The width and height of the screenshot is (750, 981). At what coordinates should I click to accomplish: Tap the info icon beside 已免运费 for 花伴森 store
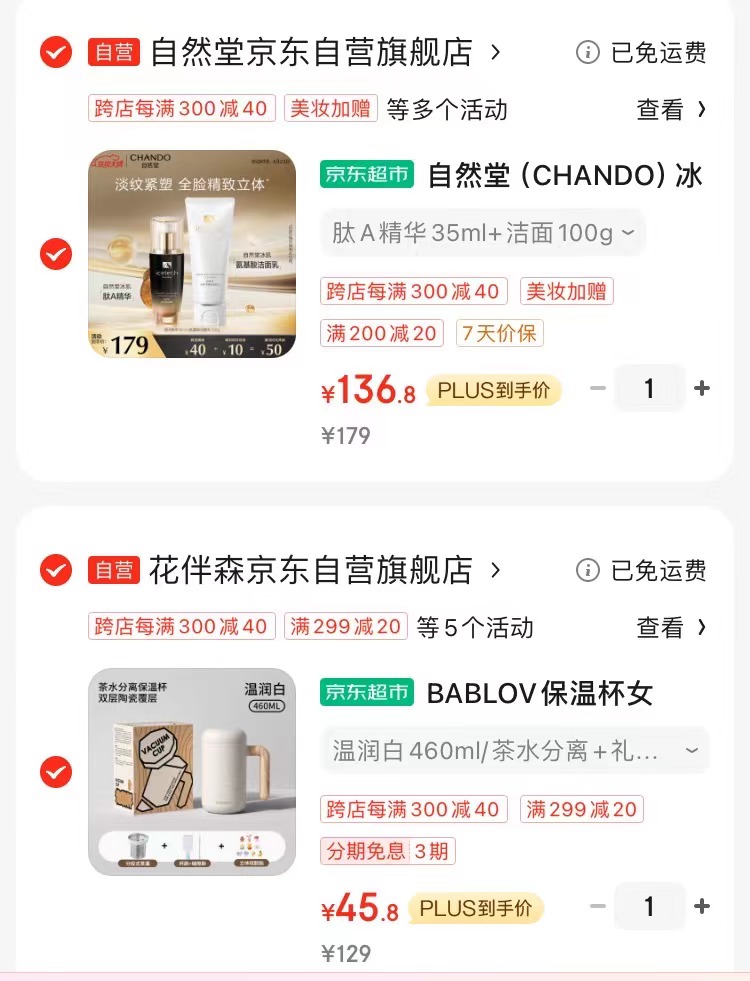pos(590,571)
